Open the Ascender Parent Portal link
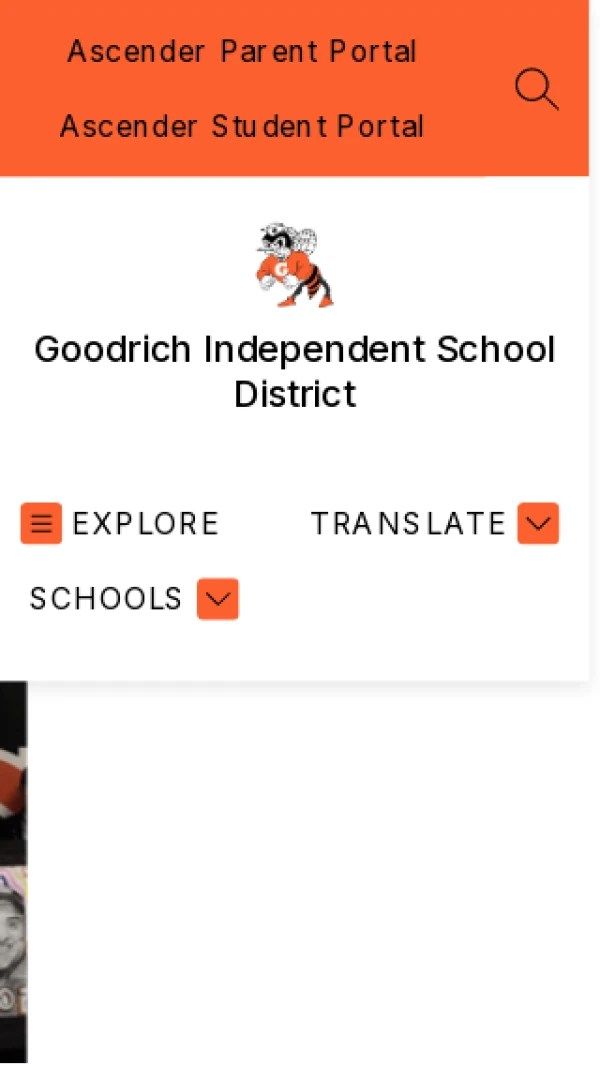The height and width of the screenshot is (1065, 600). coord(242,51)
